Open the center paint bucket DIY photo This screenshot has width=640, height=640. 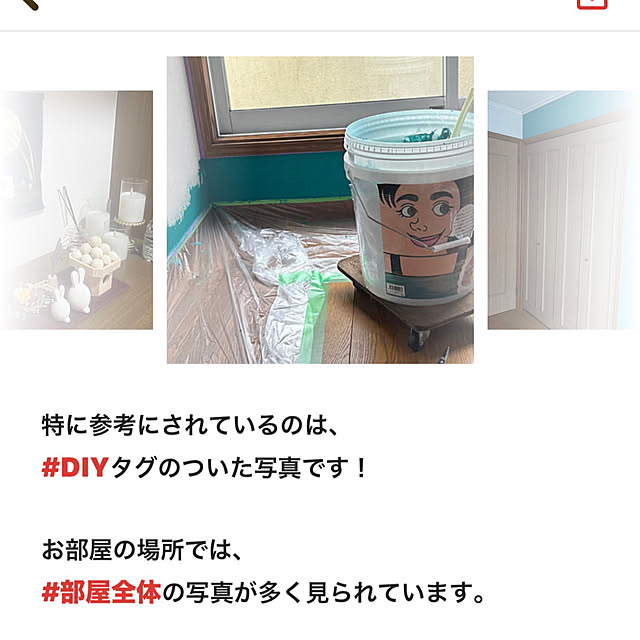coord(320,210)
